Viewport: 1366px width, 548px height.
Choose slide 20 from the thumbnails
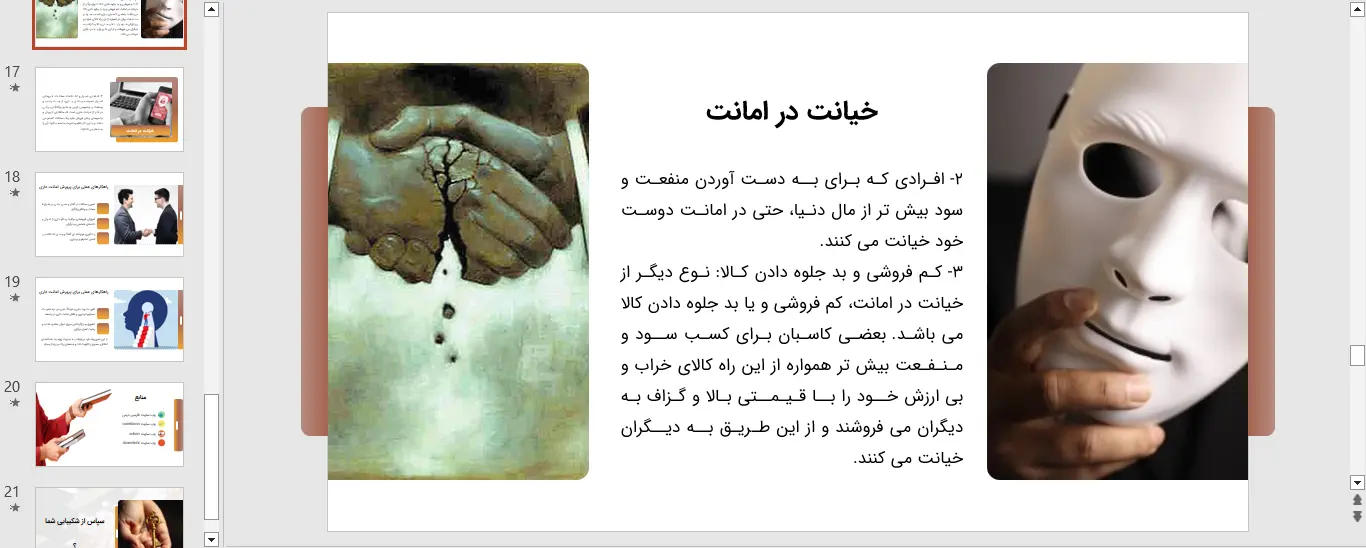pos(109,424)
